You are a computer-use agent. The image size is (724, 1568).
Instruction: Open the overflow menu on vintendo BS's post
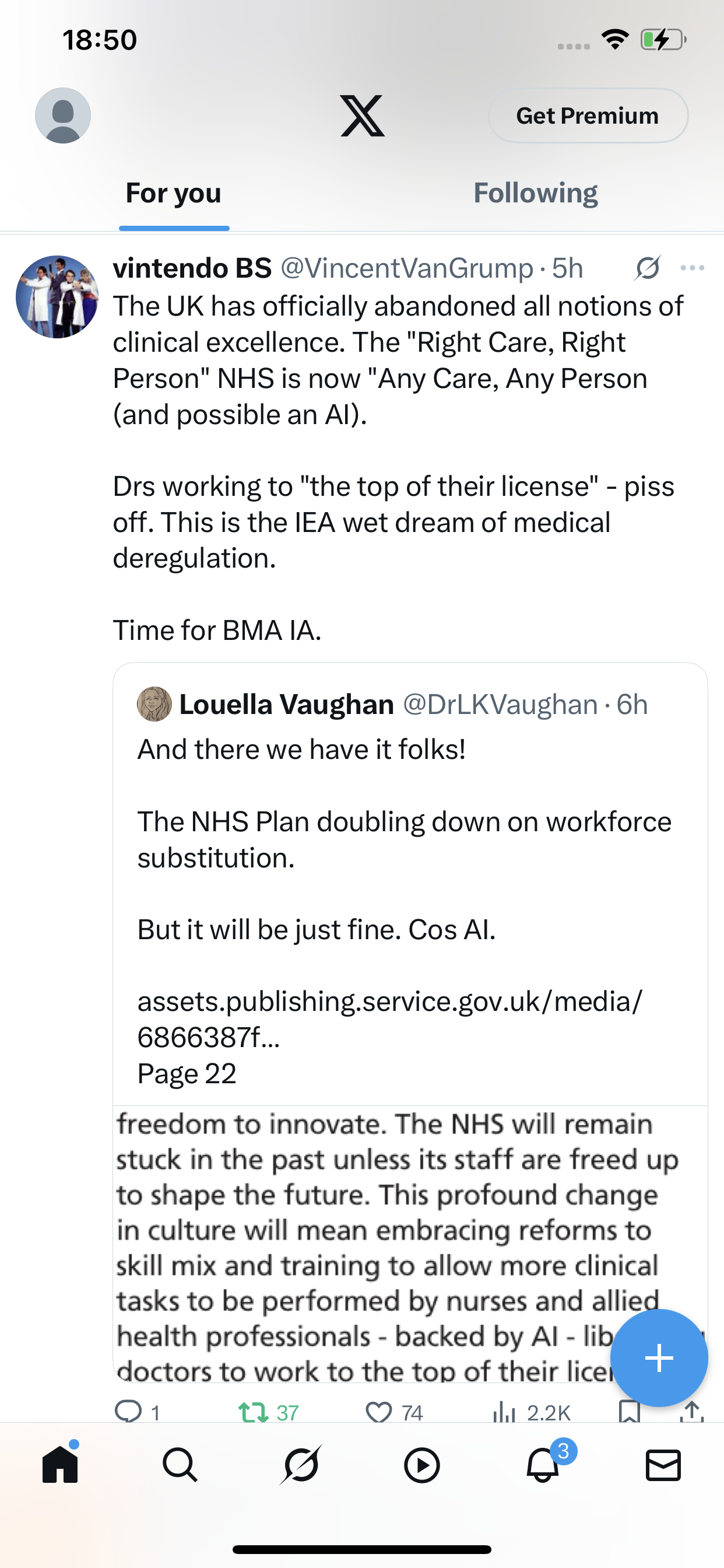693,268
